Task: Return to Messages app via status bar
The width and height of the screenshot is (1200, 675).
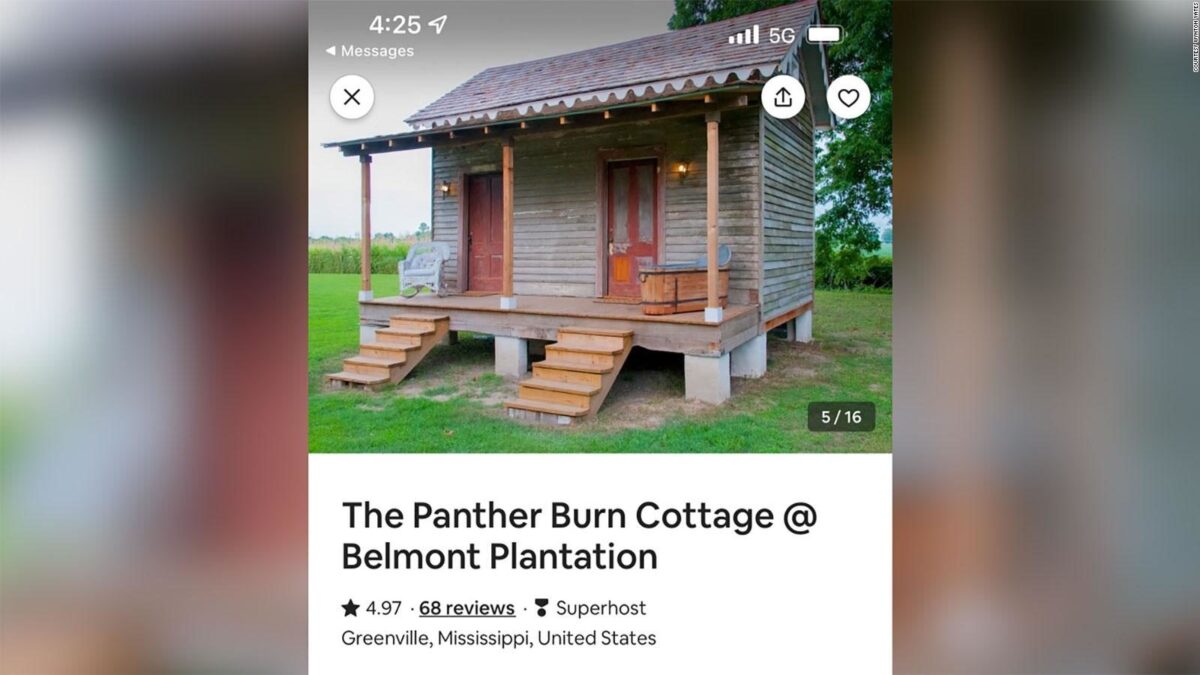Action: 370,51
